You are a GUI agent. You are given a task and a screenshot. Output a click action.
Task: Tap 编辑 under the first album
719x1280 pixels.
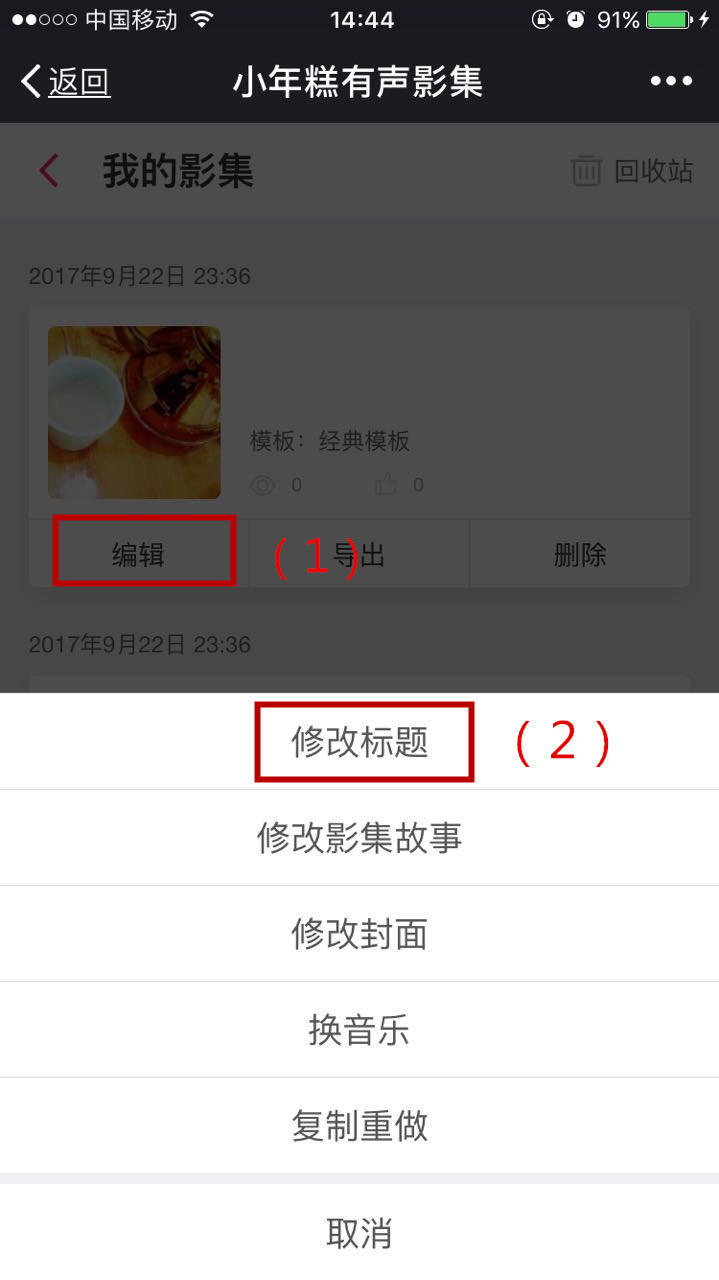tap(139, 554)
